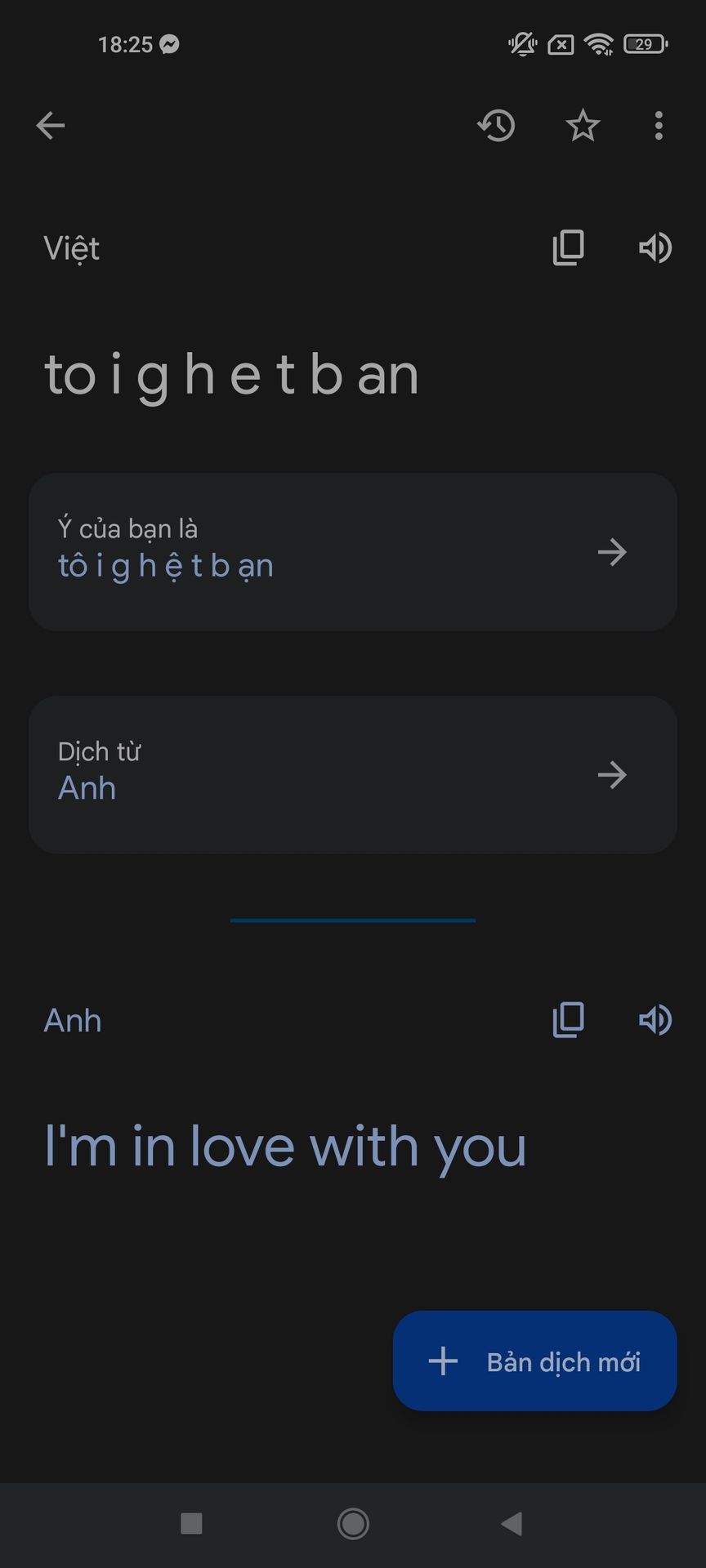Image resolution: width=706 pixels, height=1568 pixels.
Task: Edit the source text "to i g h e t b an"
Action: tap(231, 375)
